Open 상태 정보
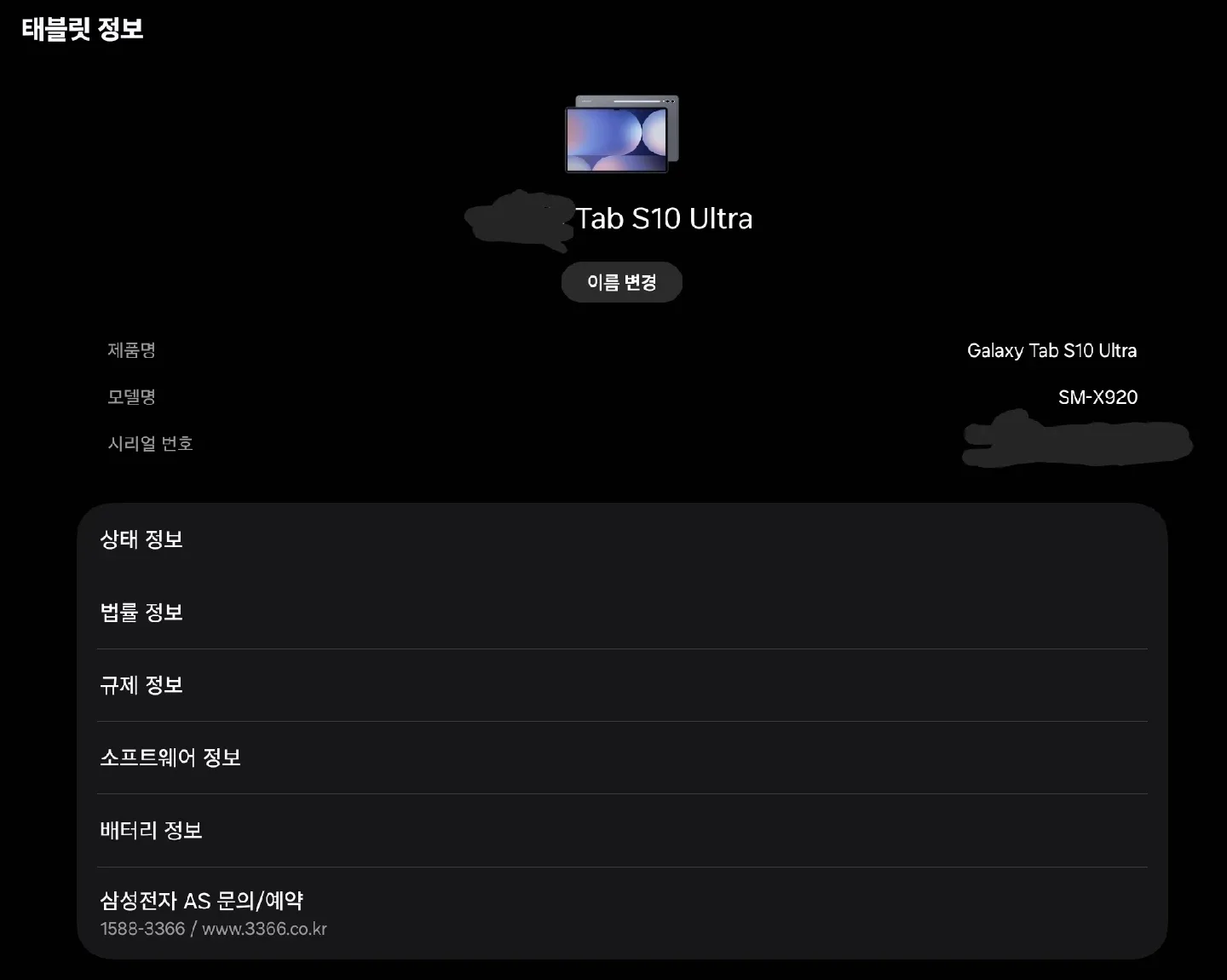 (141, 539)
